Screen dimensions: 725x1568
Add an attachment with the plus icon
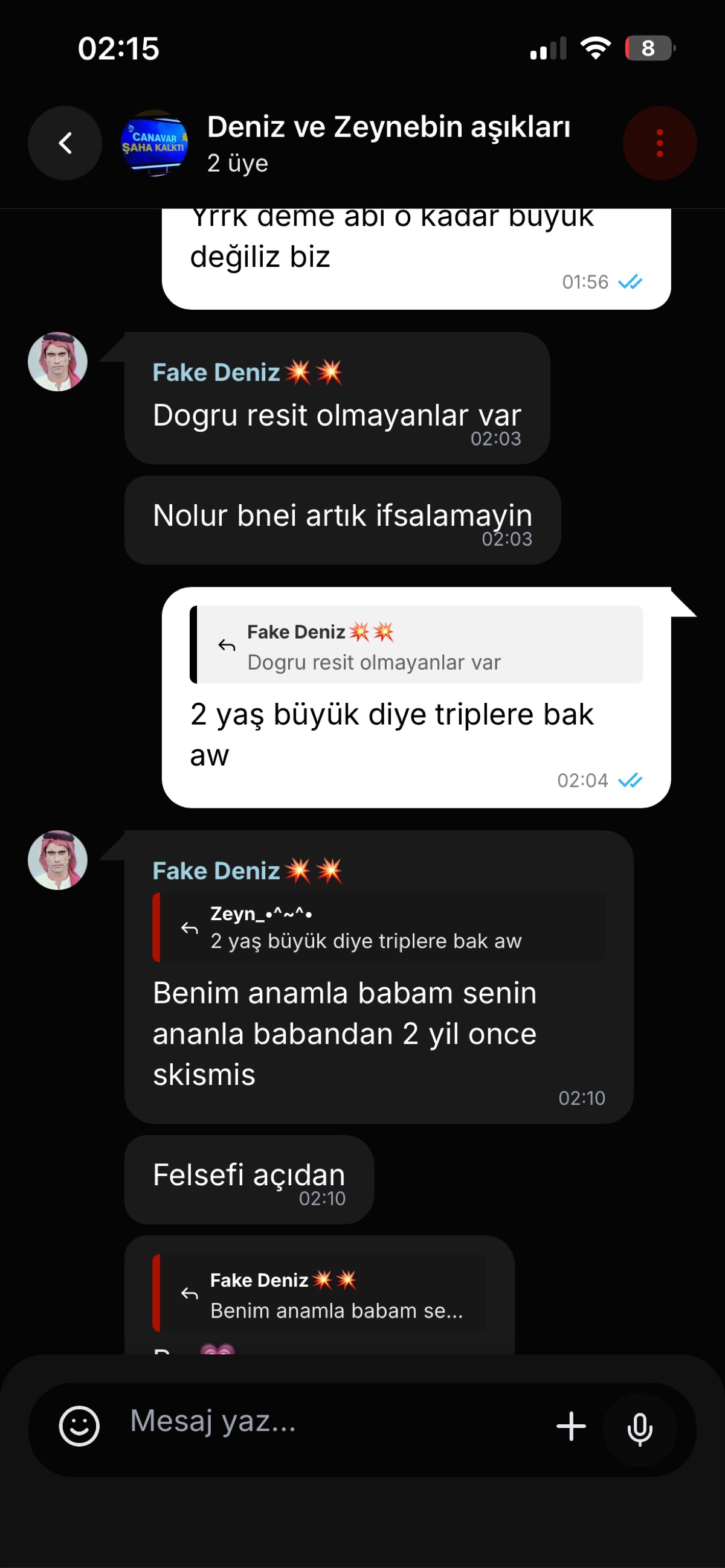[x=571, y=1426]
